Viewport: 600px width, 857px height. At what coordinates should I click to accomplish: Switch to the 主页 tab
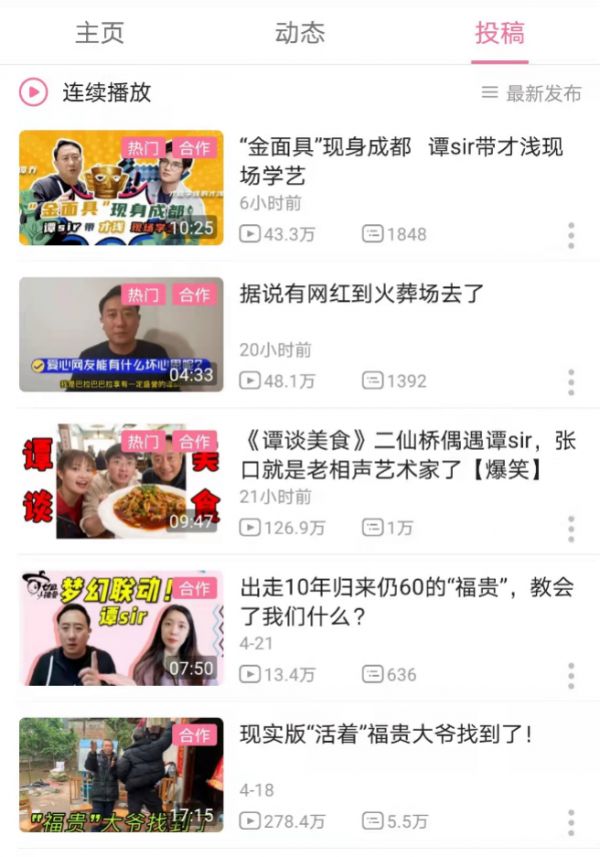pyautogui.click(x=100, y=33)
